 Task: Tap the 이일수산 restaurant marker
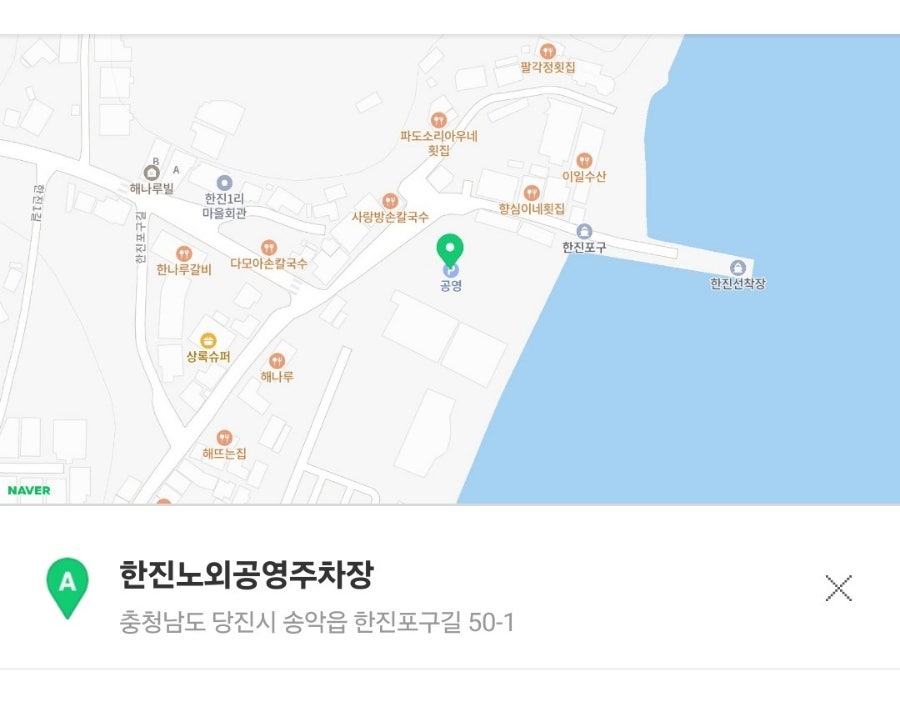(584, 161)
